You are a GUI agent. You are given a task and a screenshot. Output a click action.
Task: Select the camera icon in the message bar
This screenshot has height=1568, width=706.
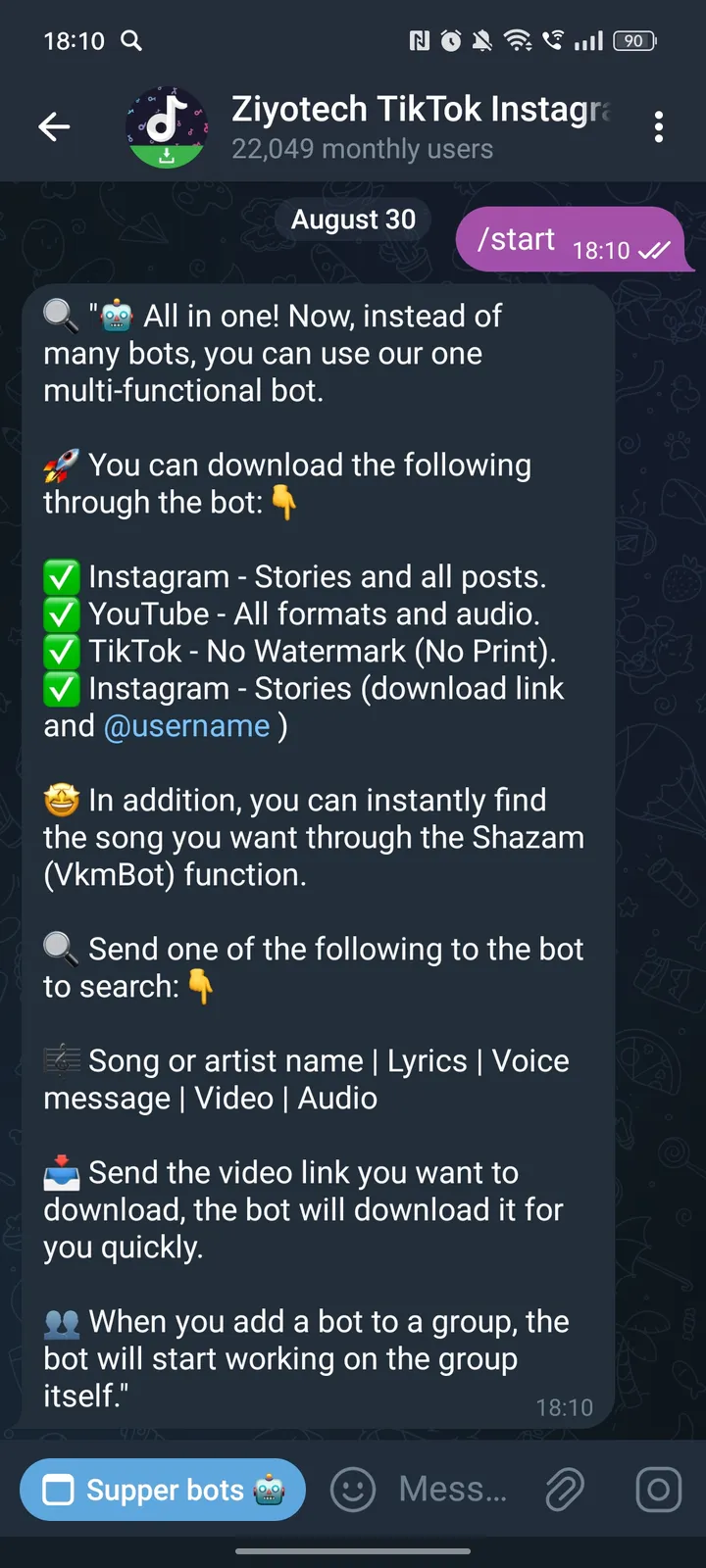tap(657, 1490)
